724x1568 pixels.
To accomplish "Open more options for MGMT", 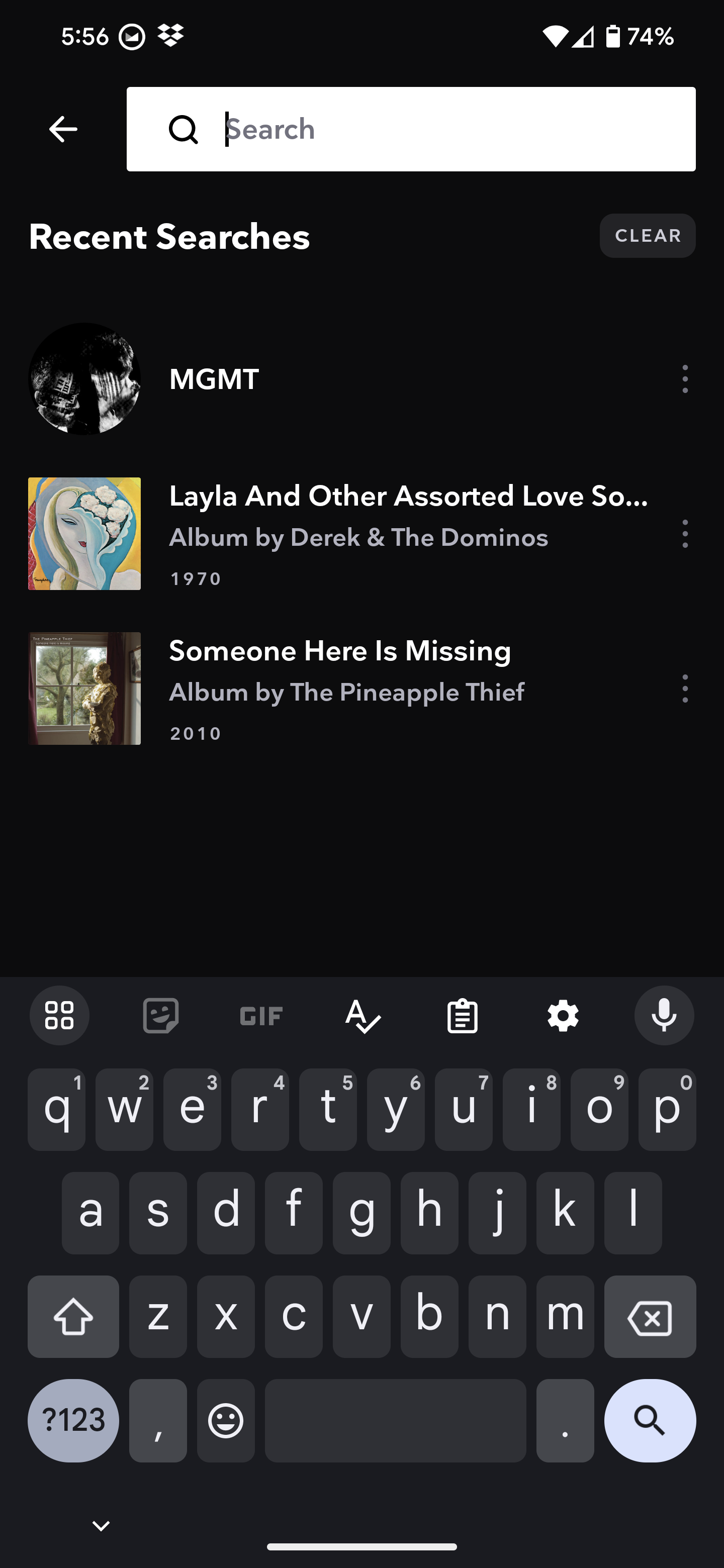I will click(x=685, y=378).
